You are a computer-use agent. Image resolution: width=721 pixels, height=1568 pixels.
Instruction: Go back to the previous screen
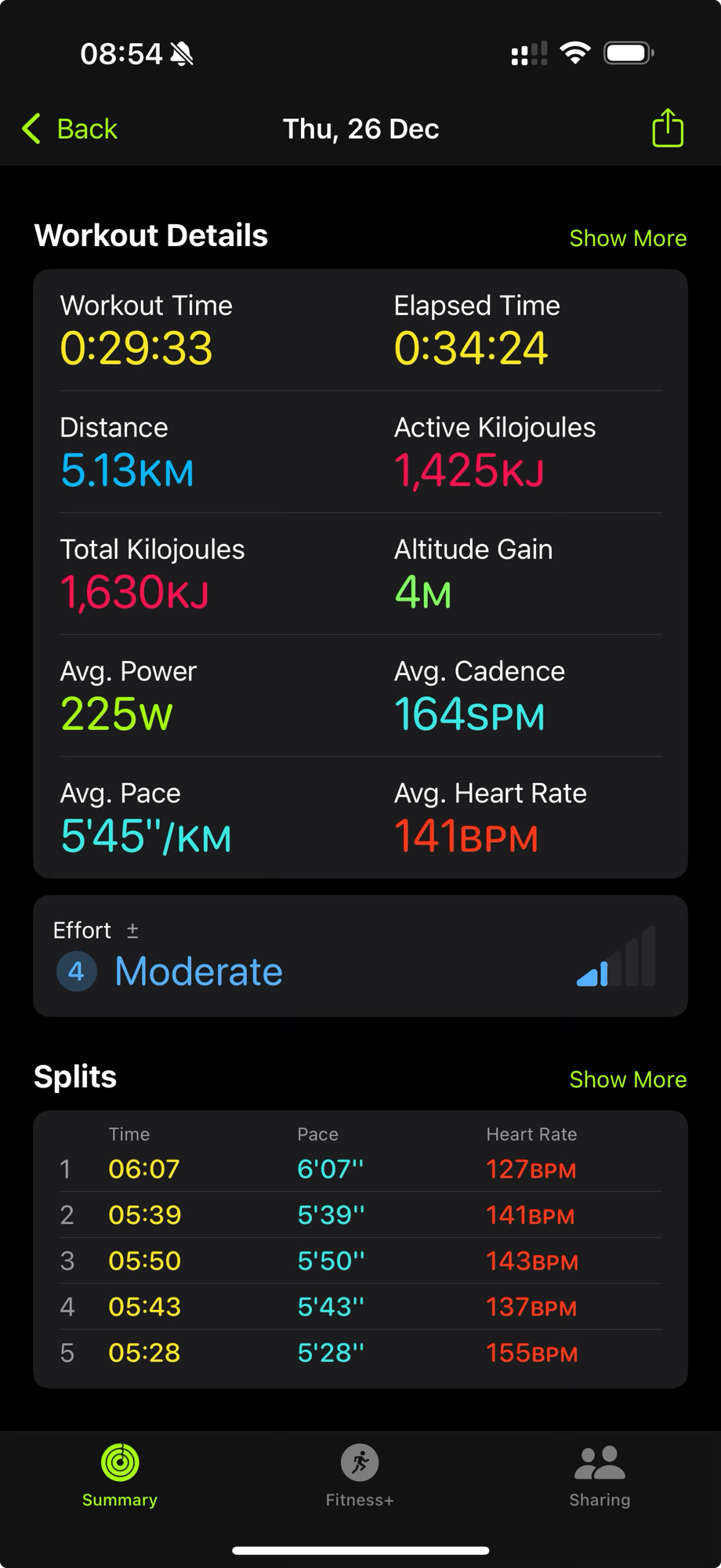click(x=71, y=129)
